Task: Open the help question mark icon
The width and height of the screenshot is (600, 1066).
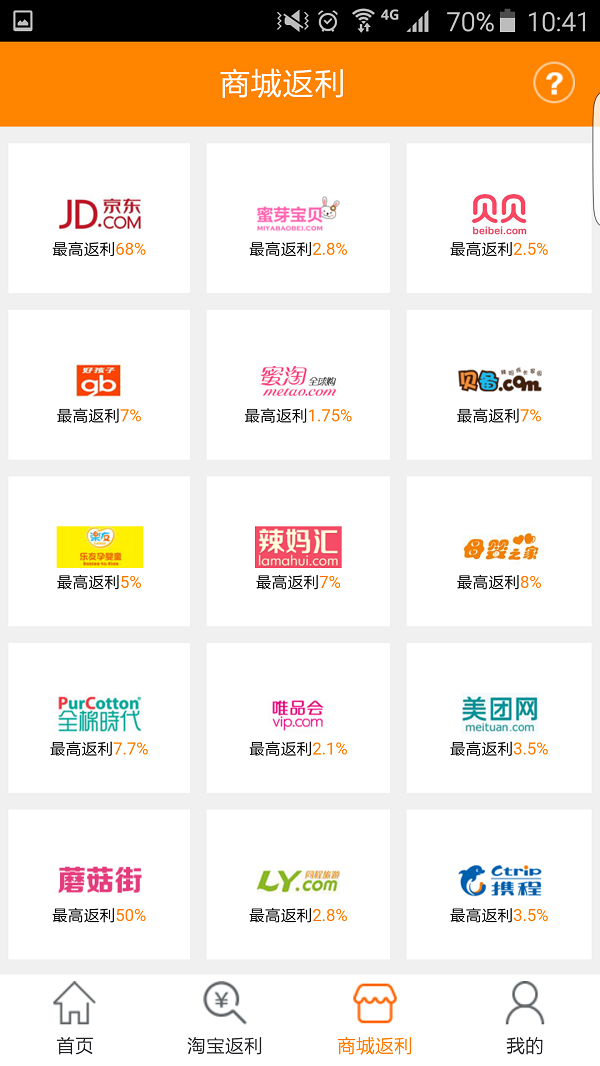Action: pos(554,83)
